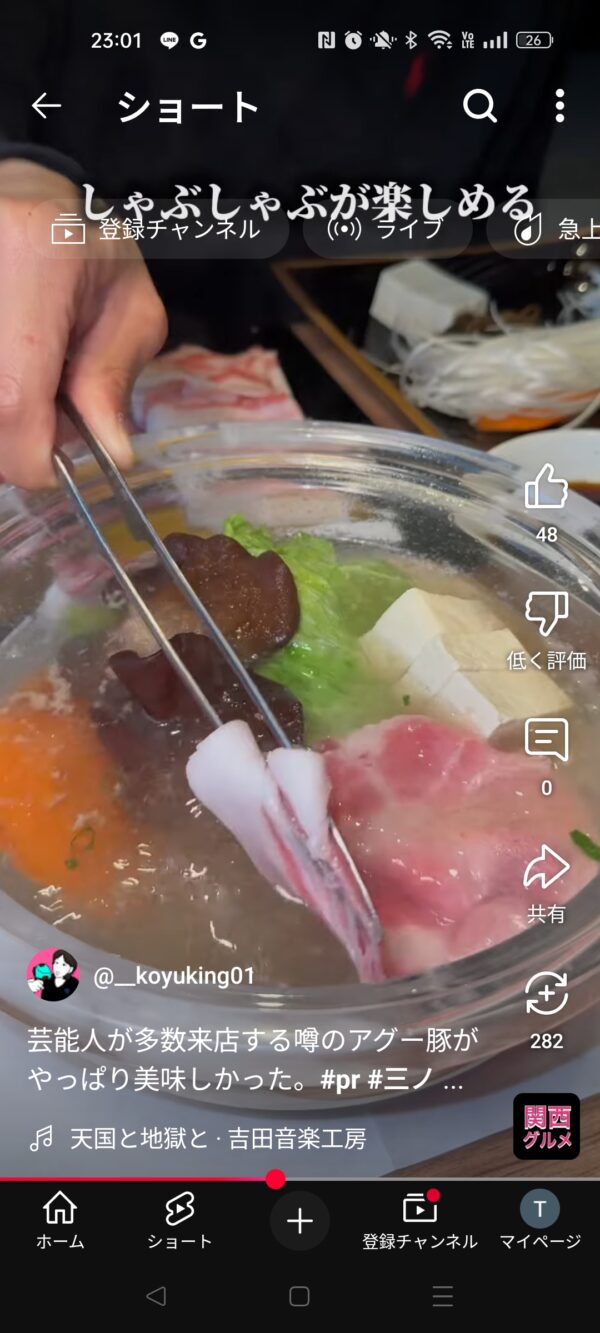Go back using the top-left arrow

[x=46, y=106]
